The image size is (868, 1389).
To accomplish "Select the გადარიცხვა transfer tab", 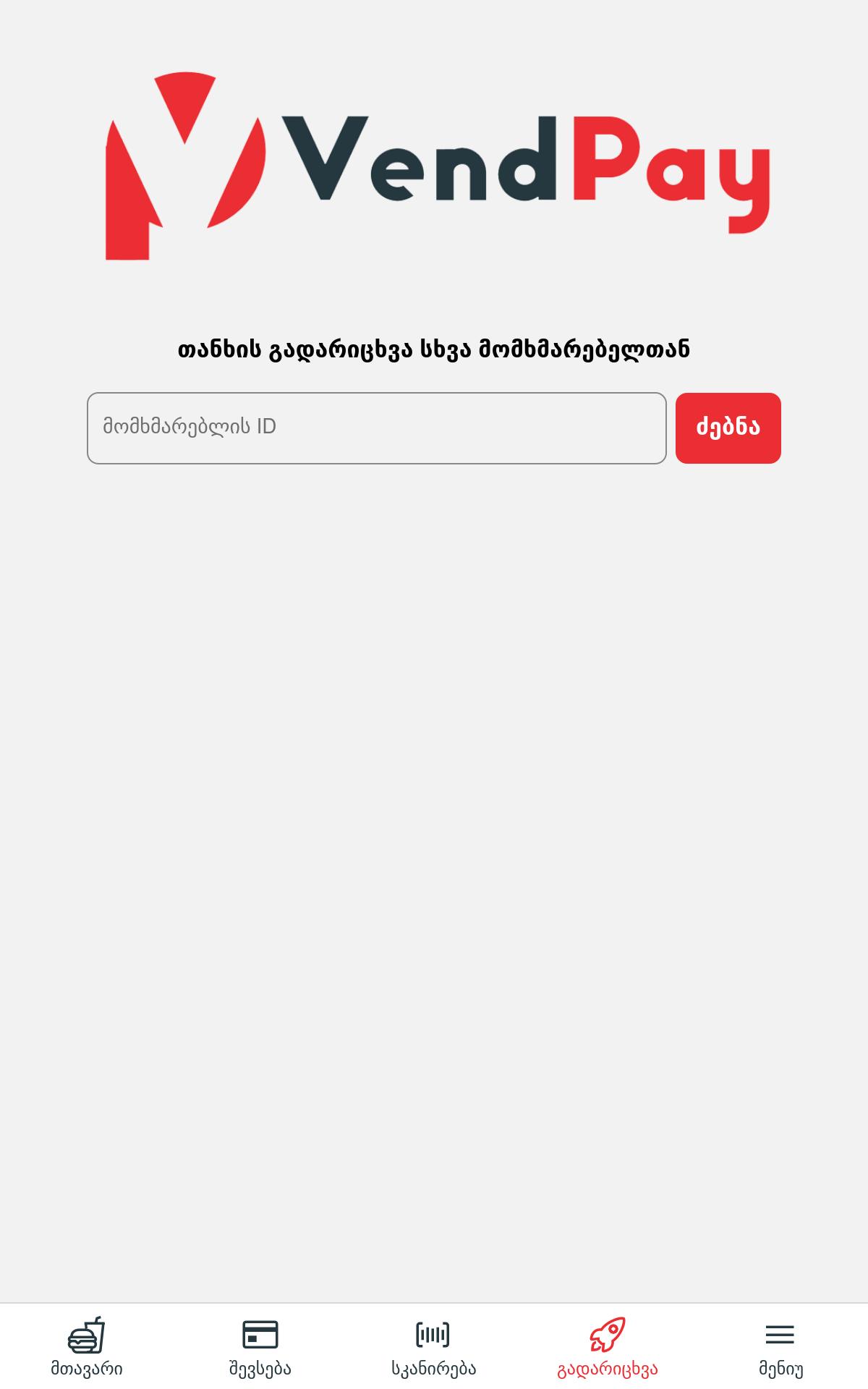I will point(608,1346).
